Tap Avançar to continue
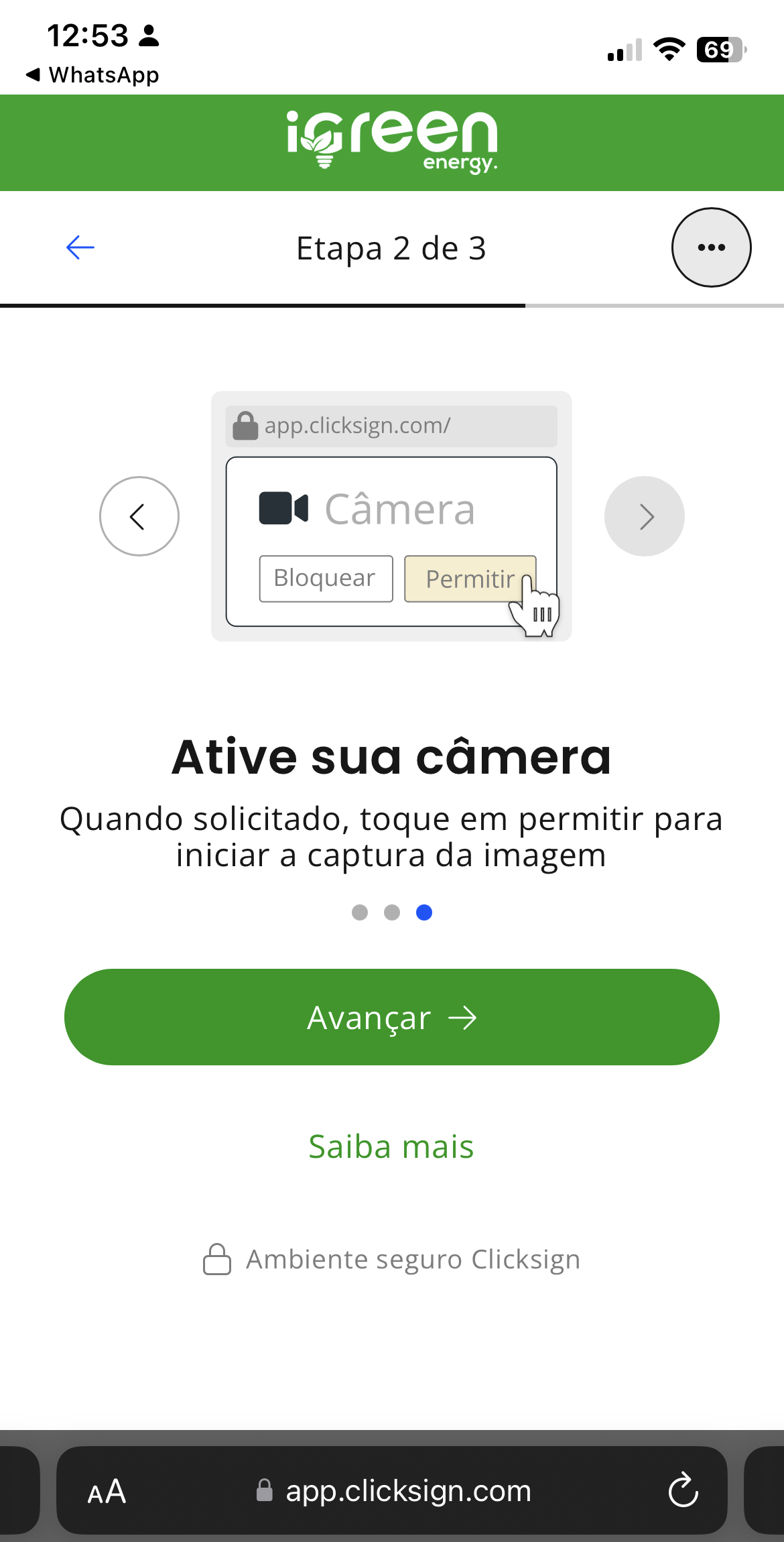This screenshot has height=1542, width=784. click(392, 1017)
